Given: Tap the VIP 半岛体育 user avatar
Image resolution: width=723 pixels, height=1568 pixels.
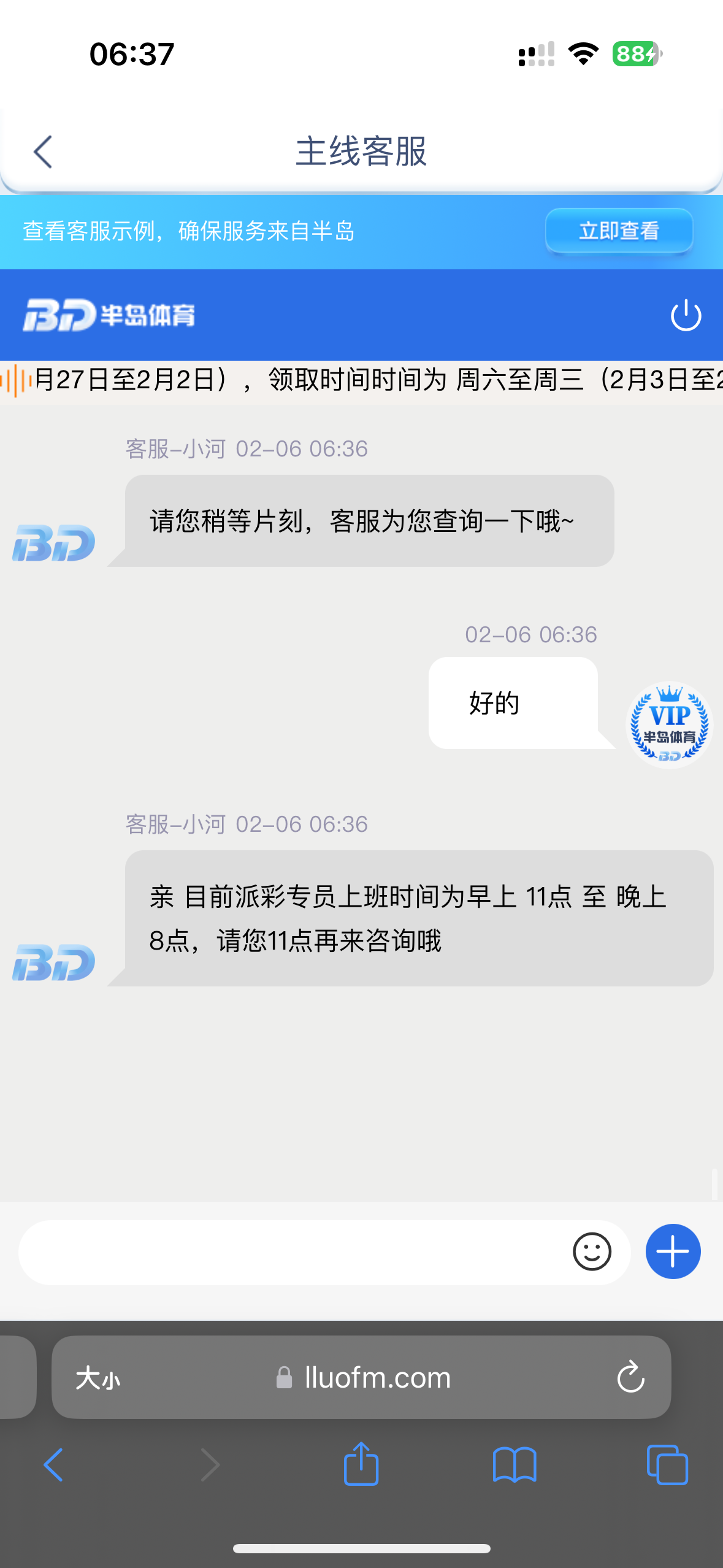Looking at the screenshot, I should point(671,724).
